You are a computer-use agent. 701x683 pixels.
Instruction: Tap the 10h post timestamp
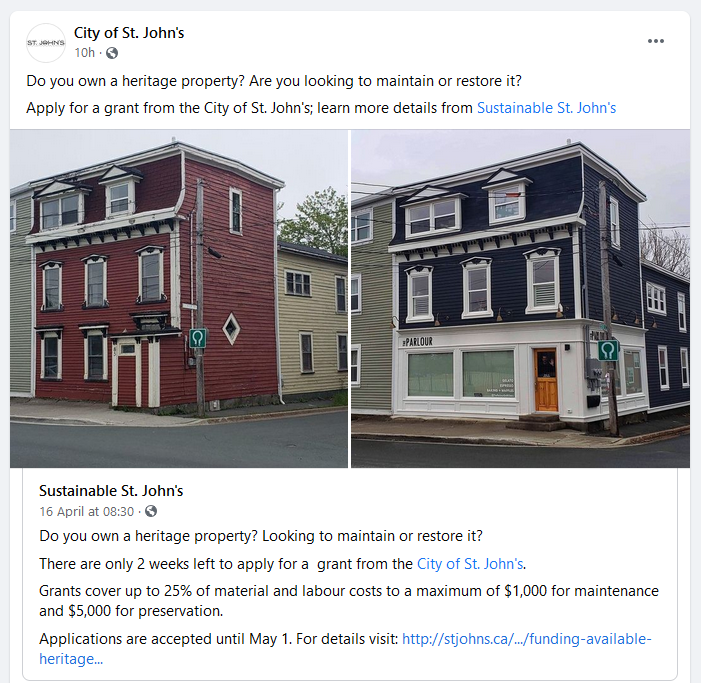pos(84,53)
